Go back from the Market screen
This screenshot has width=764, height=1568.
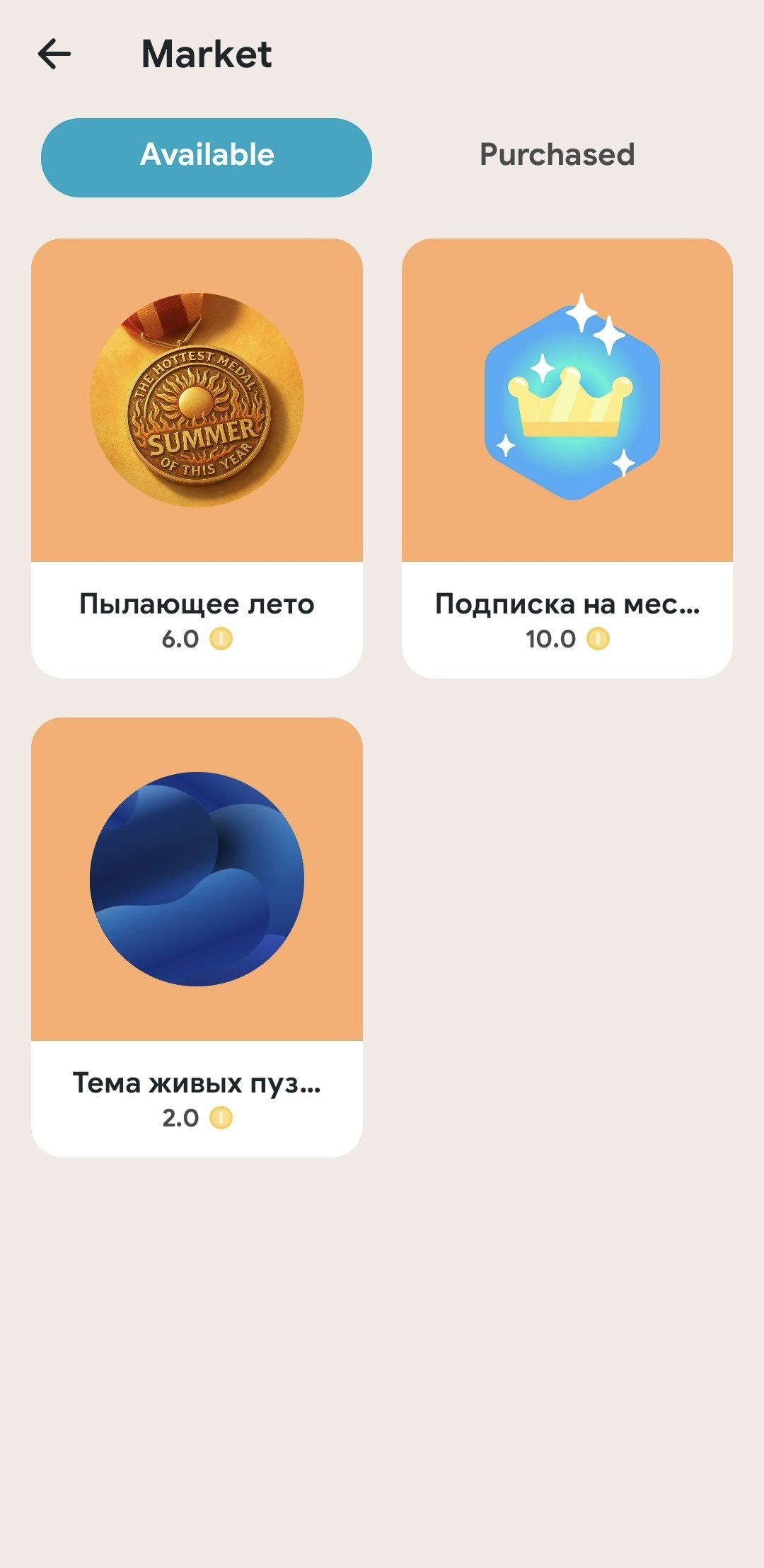coord(54,54)
